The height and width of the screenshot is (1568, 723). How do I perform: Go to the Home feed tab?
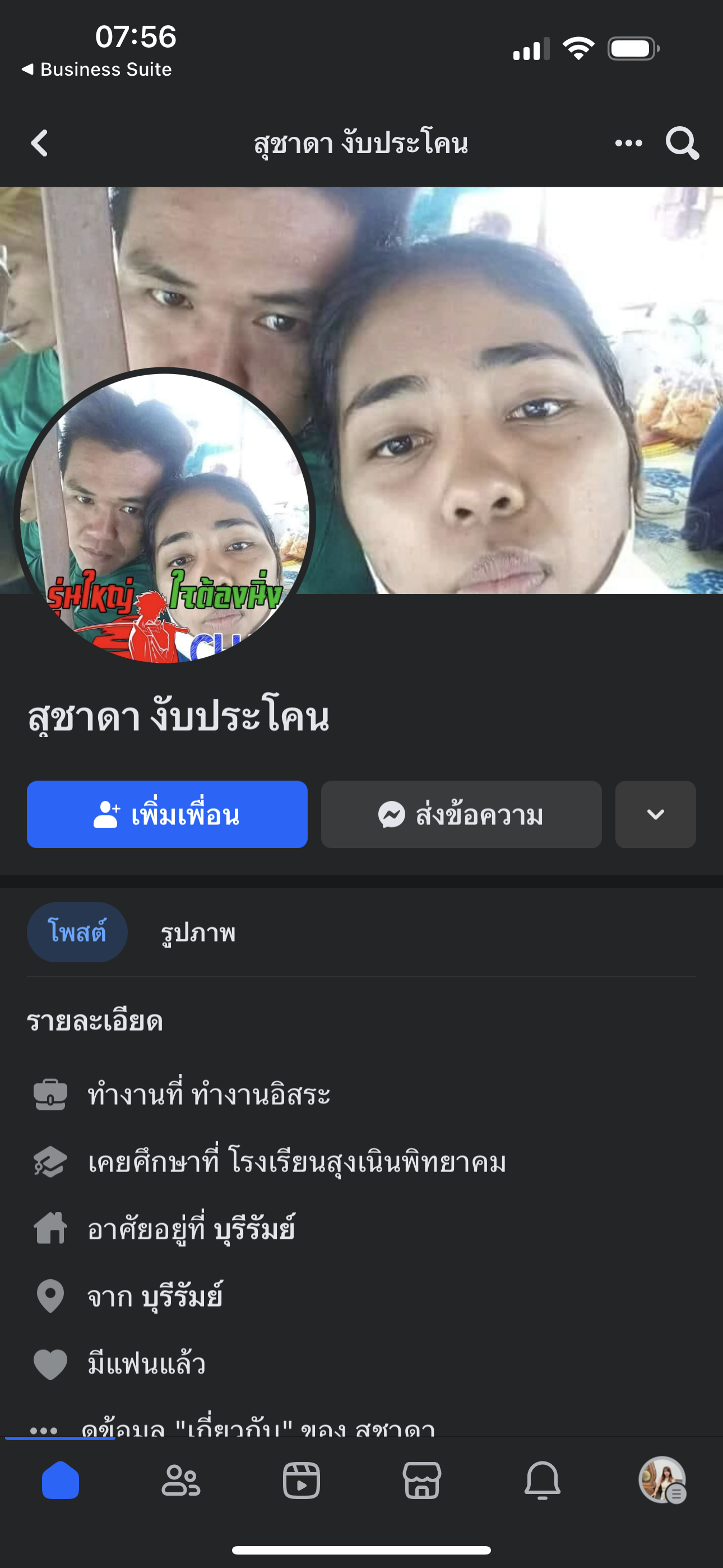(61, 1481)
